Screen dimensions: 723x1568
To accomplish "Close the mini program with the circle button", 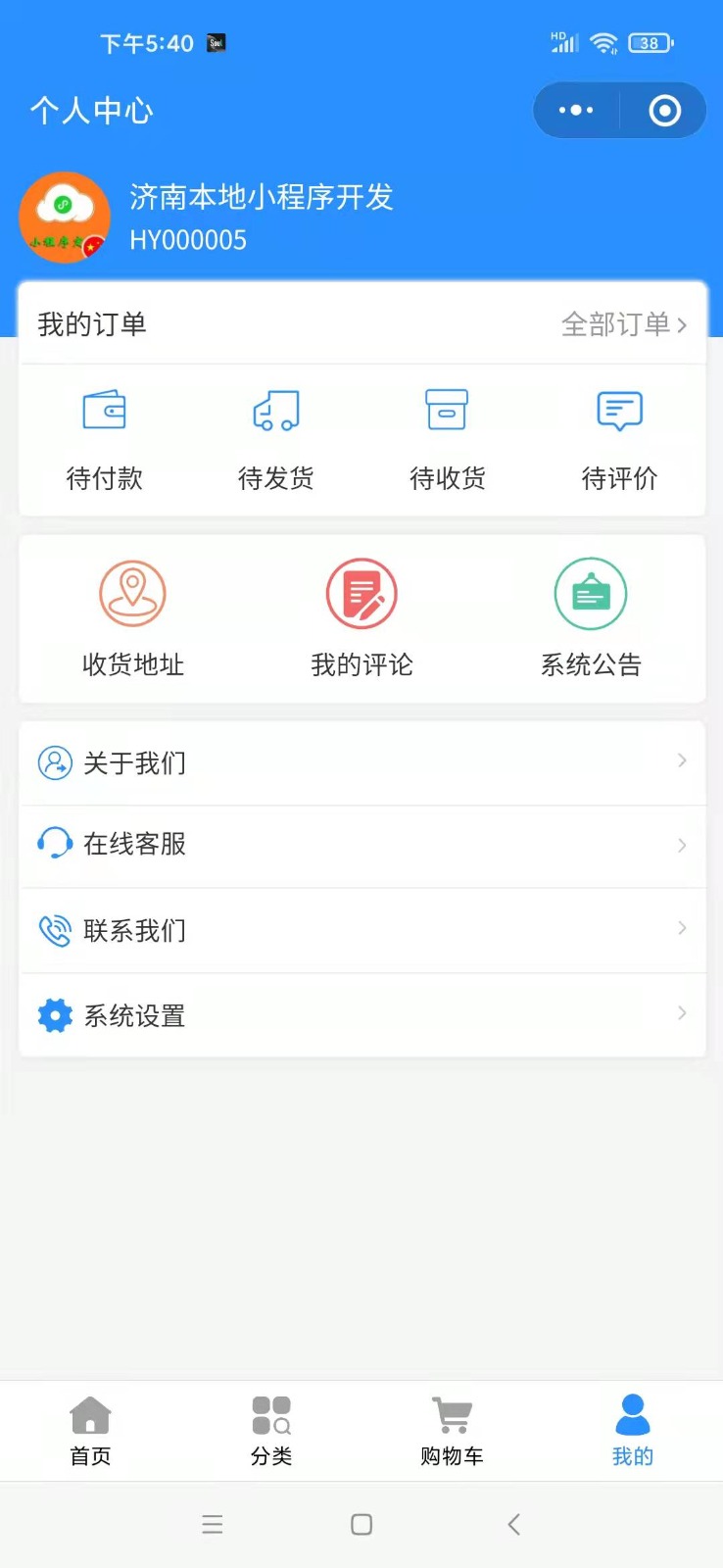I will pos(664,111).
